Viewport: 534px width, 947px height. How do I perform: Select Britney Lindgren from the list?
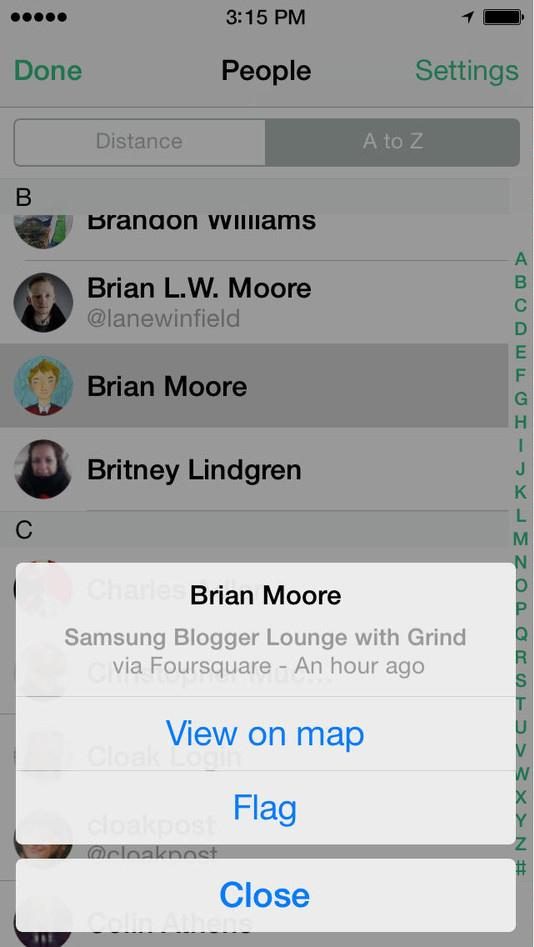(254, 469)
